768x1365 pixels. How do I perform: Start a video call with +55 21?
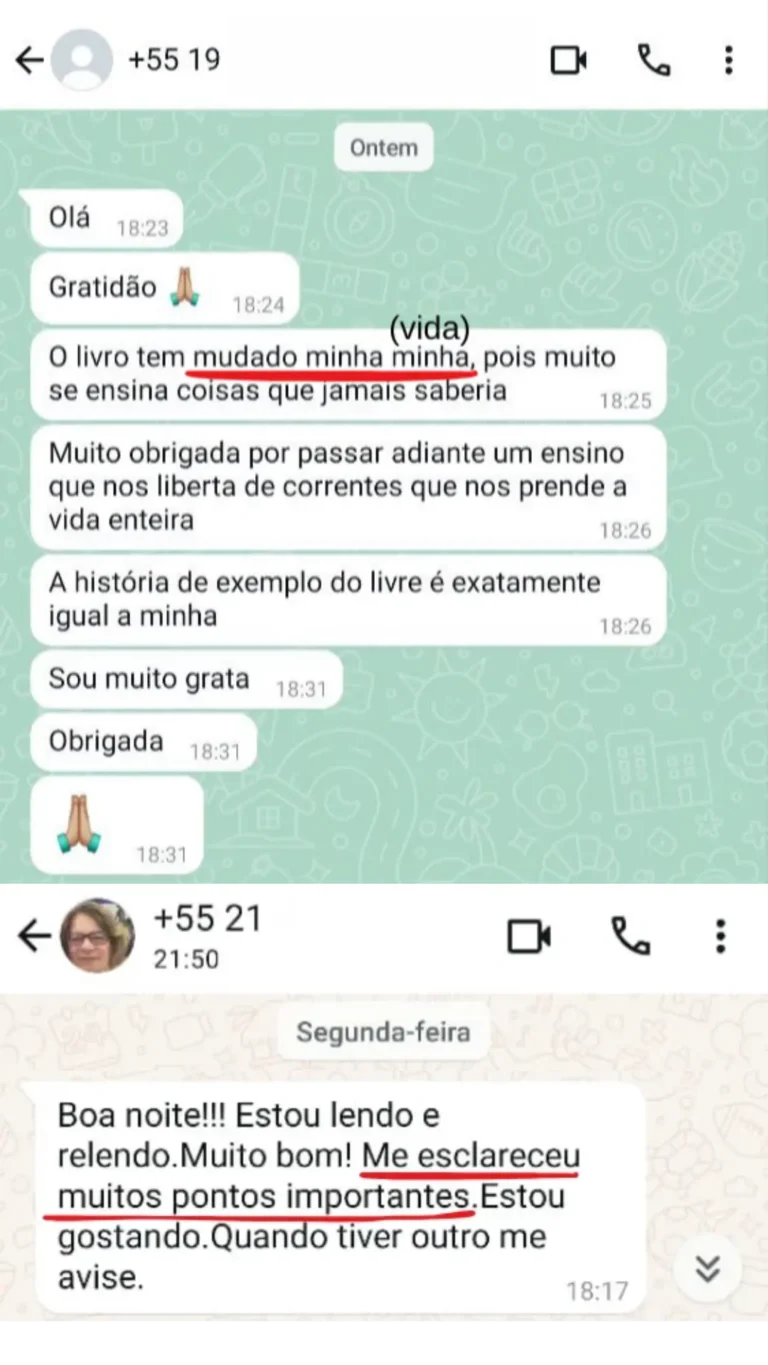point(529,935)
